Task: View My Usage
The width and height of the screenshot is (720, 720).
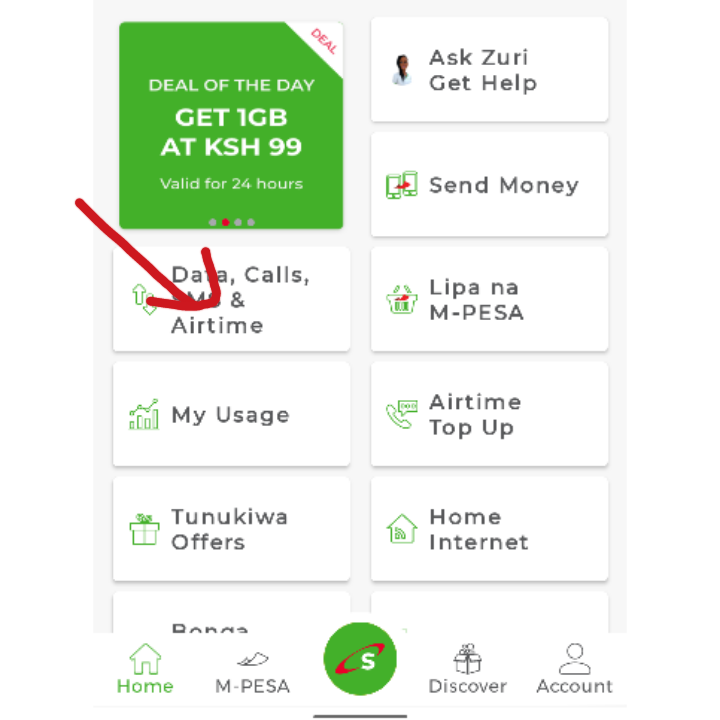Action: [231, 414]
